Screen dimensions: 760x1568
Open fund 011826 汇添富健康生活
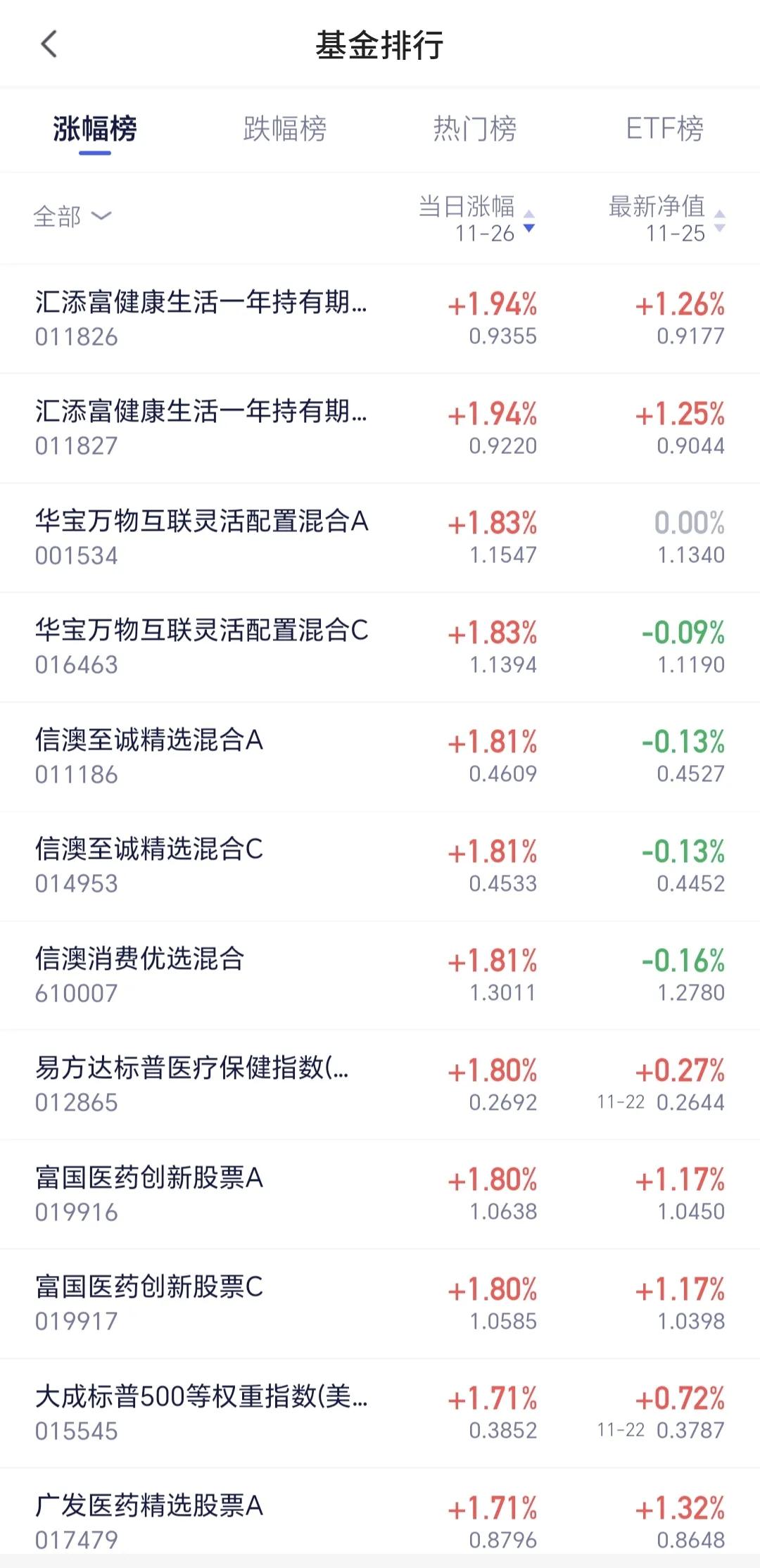click(x=380, y=319)
